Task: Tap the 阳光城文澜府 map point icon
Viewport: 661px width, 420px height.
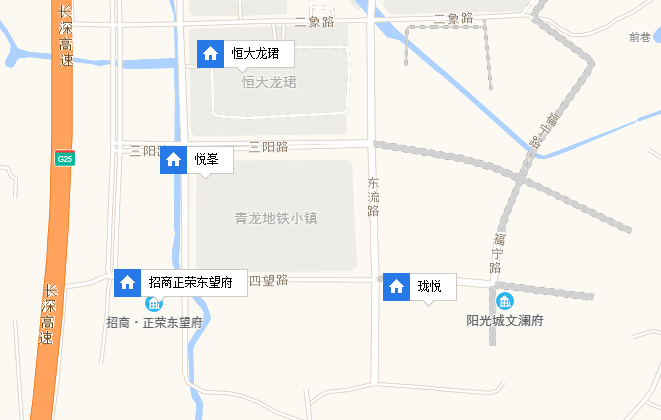Action: tap(505, 301)
